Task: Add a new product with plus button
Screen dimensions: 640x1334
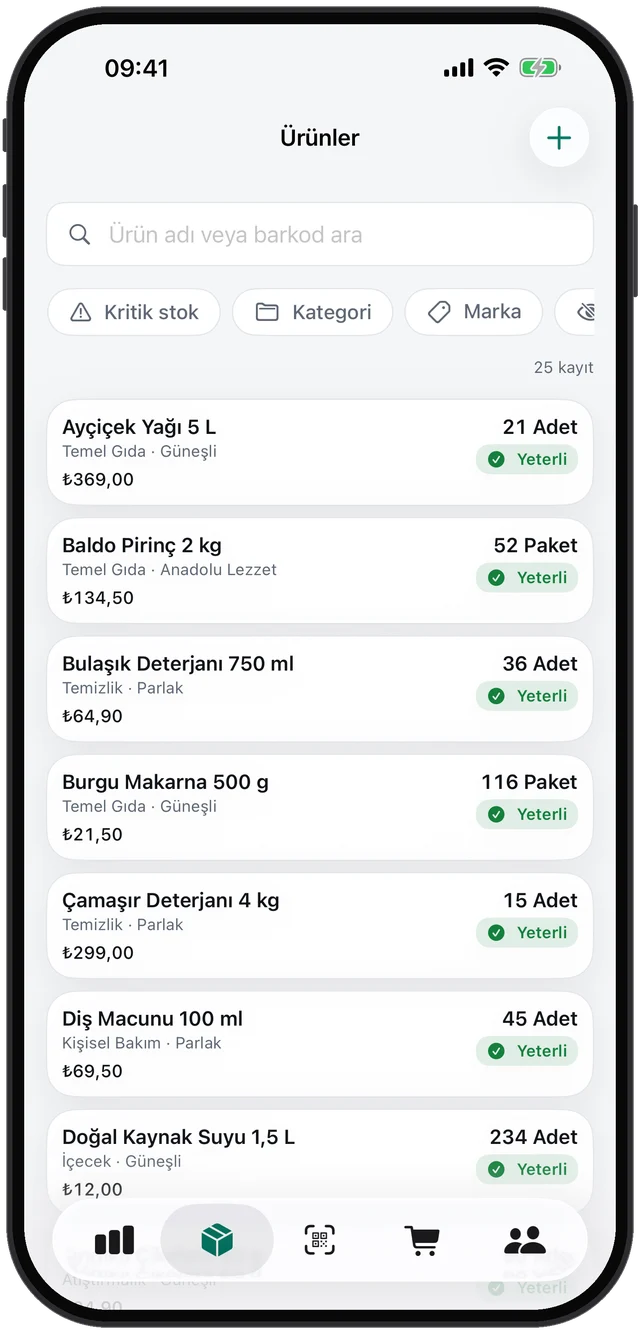Action: (x=559, y=138)
